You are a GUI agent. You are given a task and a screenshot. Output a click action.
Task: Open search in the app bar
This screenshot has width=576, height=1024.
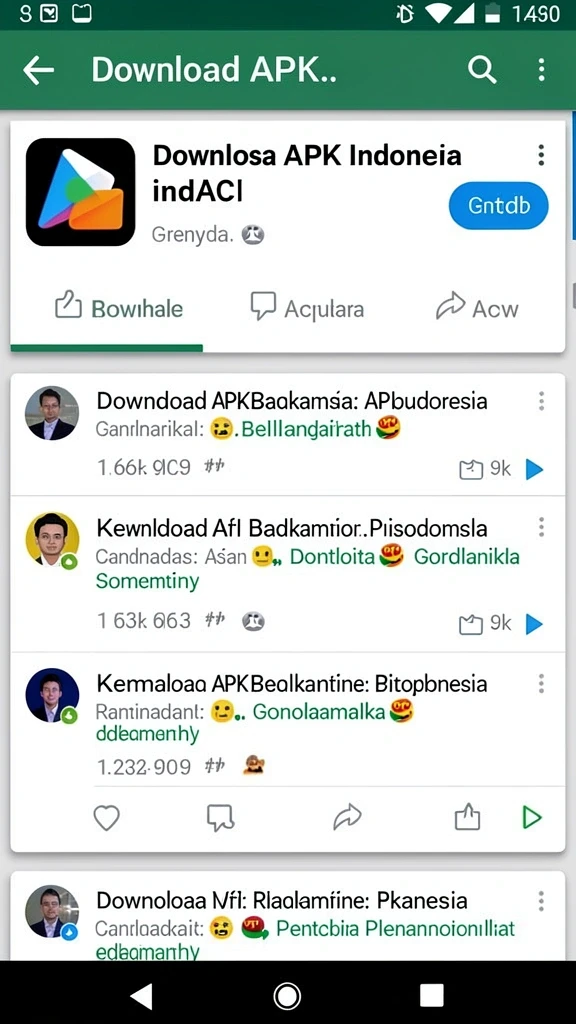(x=482, y=69)
